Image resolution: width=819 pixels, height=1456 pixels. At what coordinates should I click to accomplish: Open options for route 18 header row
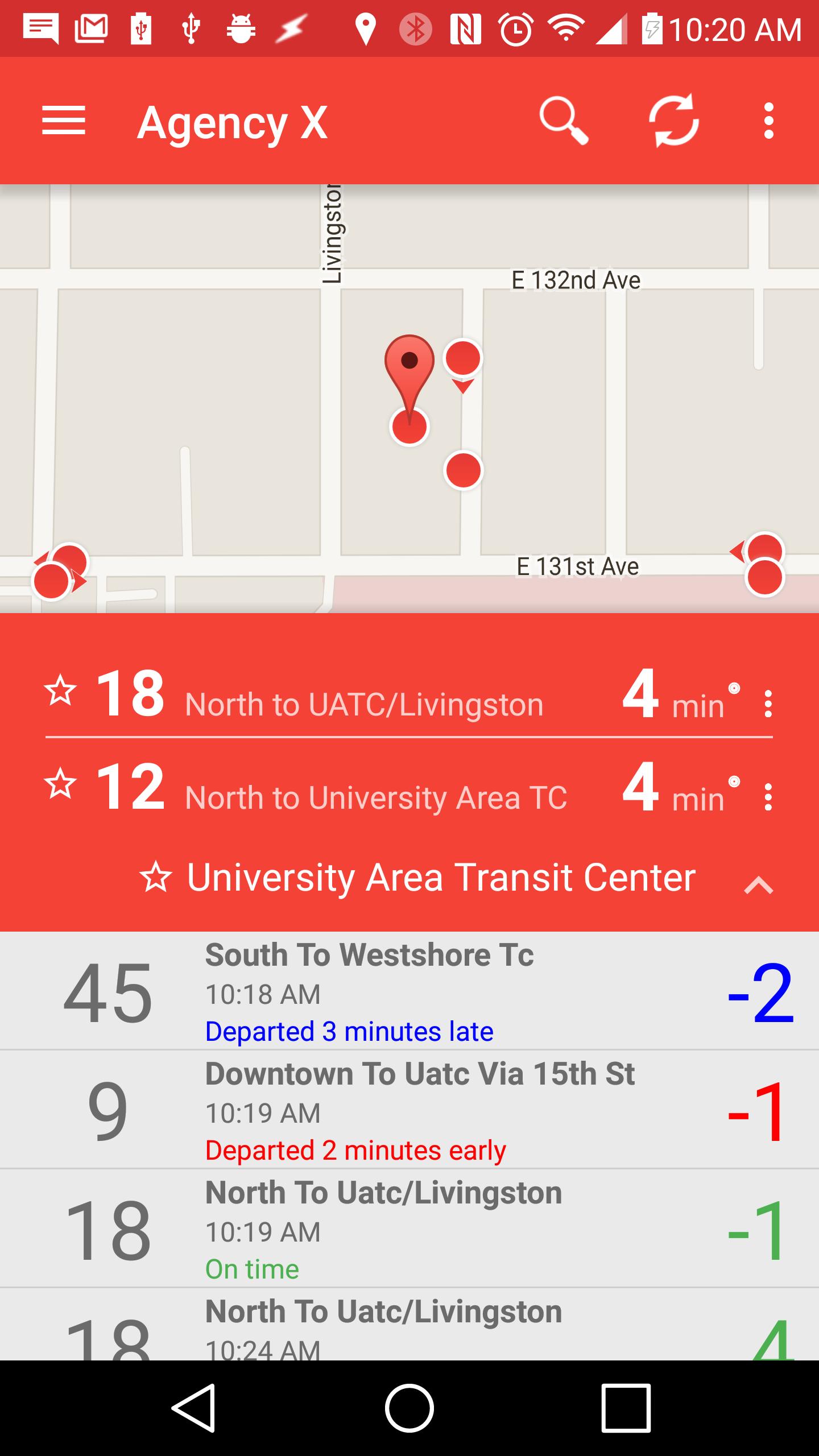(768, 704)
